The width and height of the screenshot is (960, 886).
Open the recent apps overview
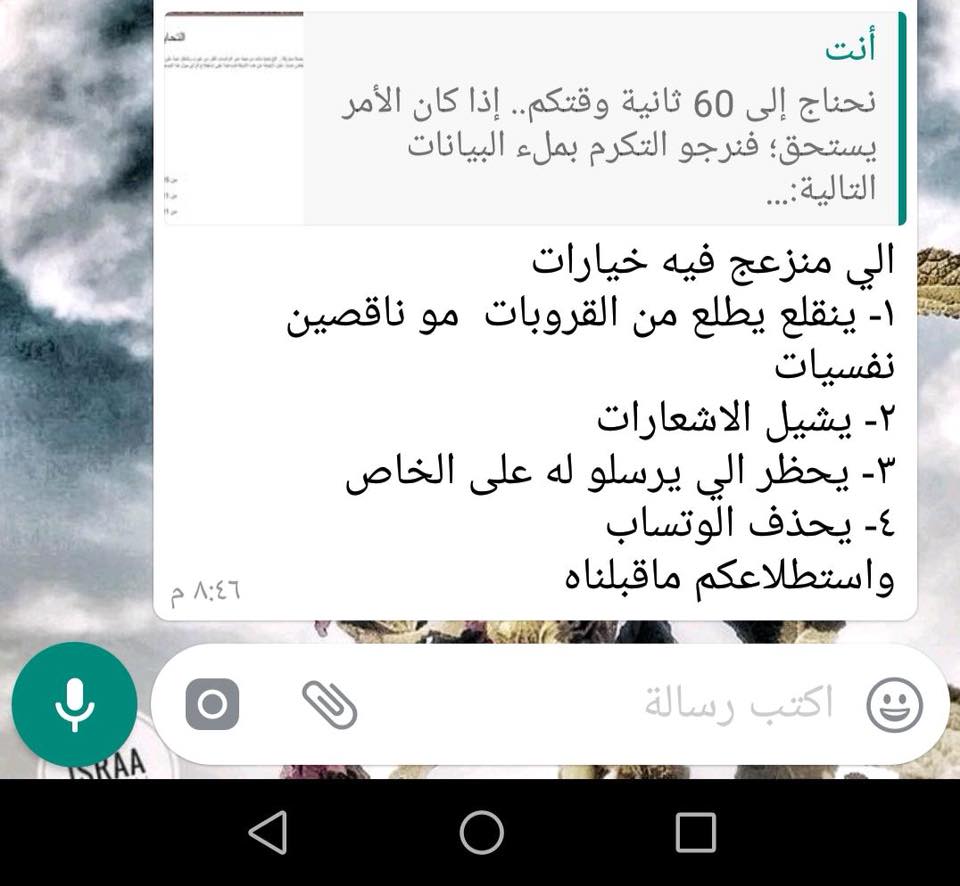tap(695, 832)
